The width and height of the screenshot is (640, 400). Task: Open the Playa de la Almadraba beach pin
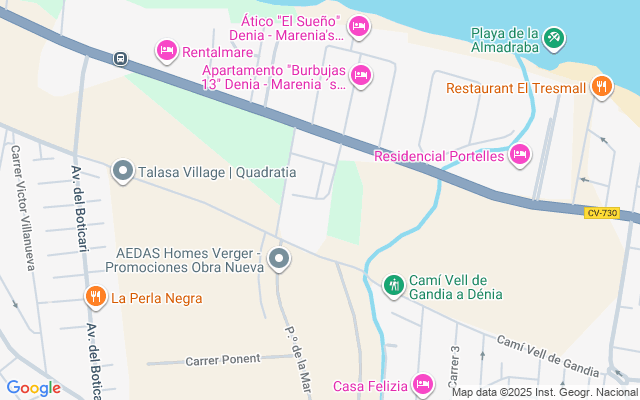pos(555,38)
